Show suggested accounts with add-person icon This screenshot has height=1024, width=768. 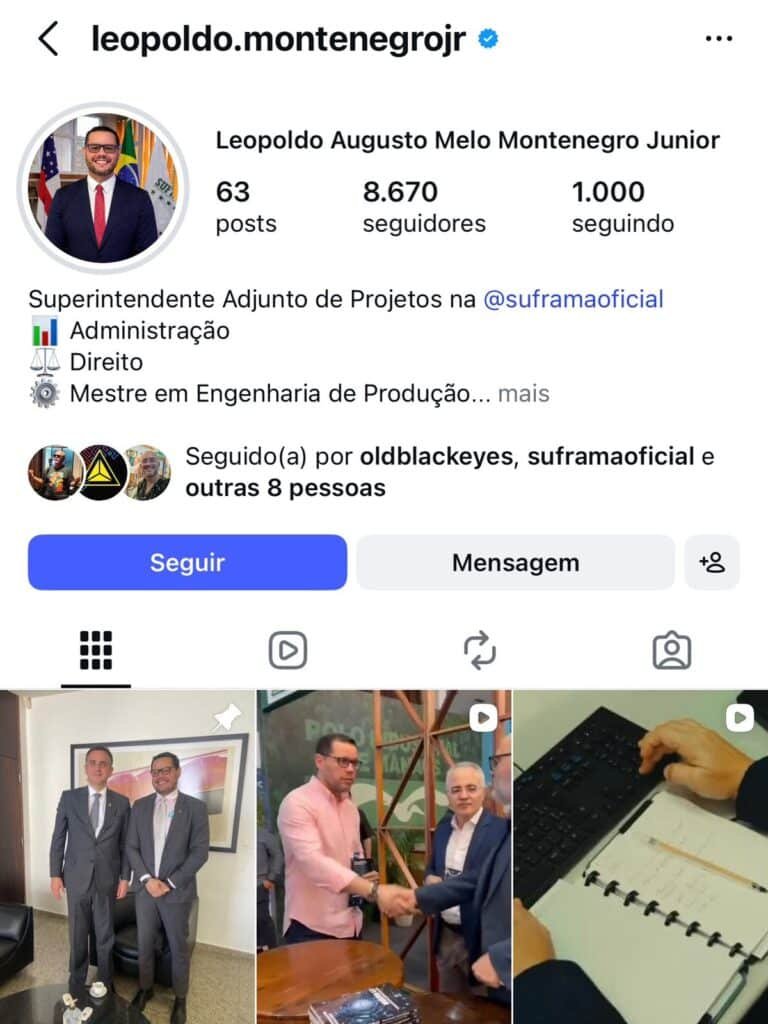click(712, 562)
